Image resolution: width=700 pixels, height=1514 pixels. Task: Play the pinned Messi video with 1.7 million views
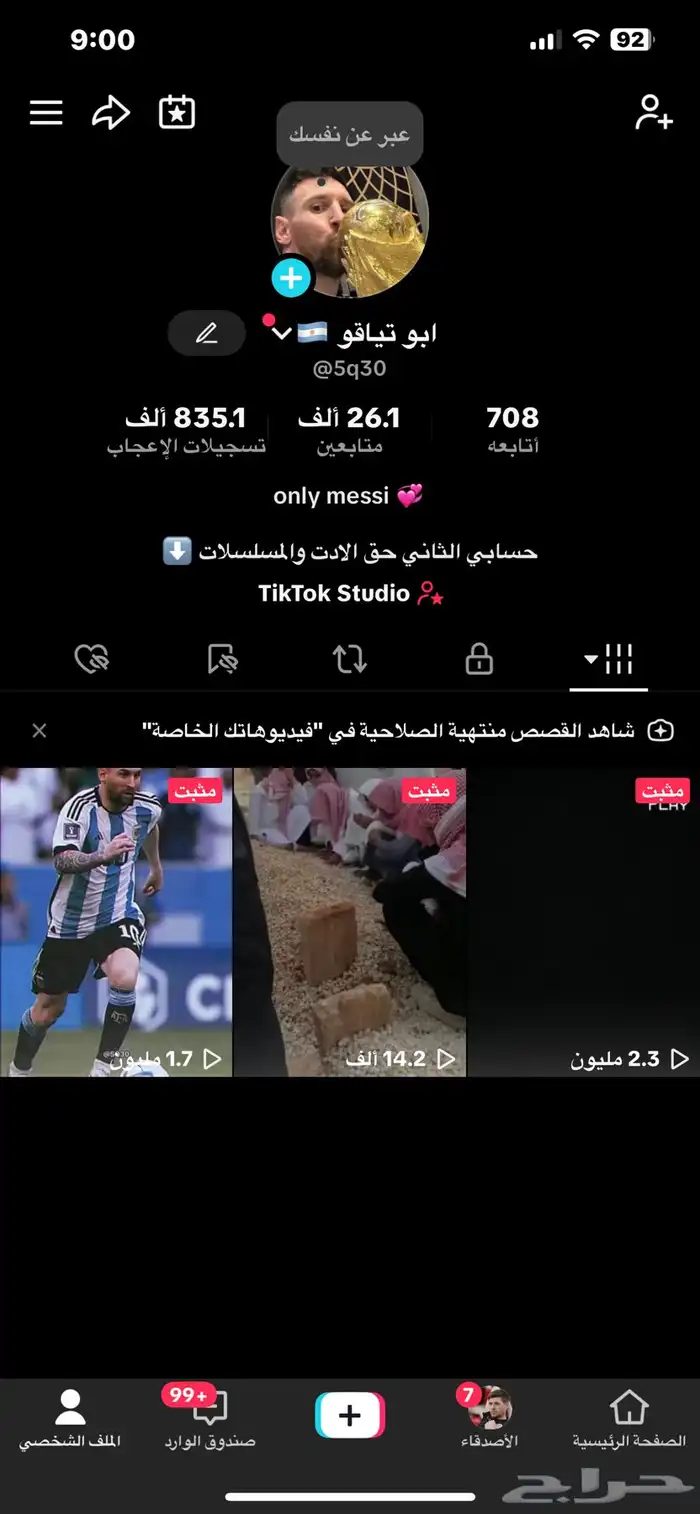(x=115, y=921)
